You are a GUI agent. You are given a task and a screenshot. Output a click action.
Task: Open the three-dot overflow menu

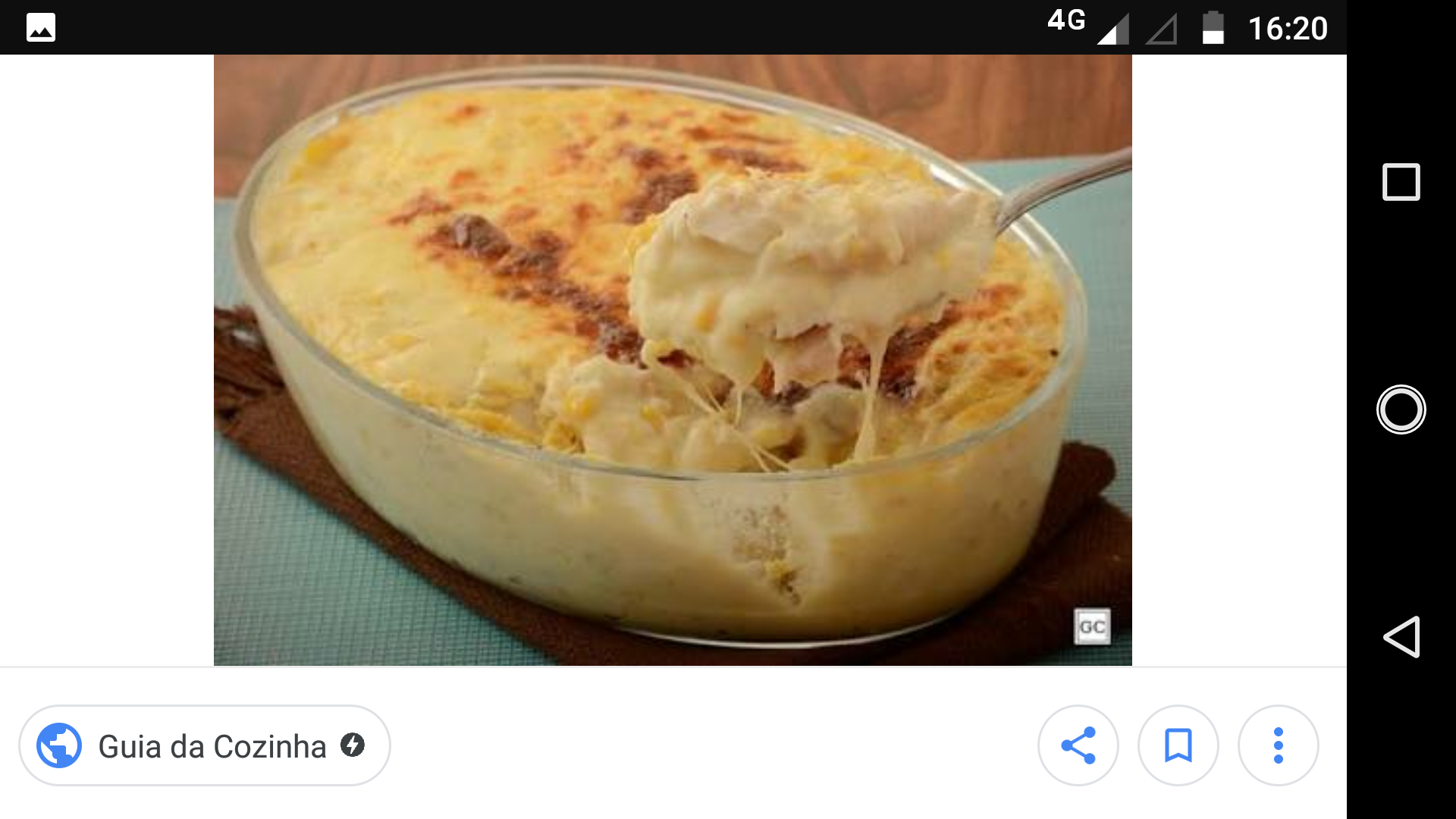click(1278, 746)
